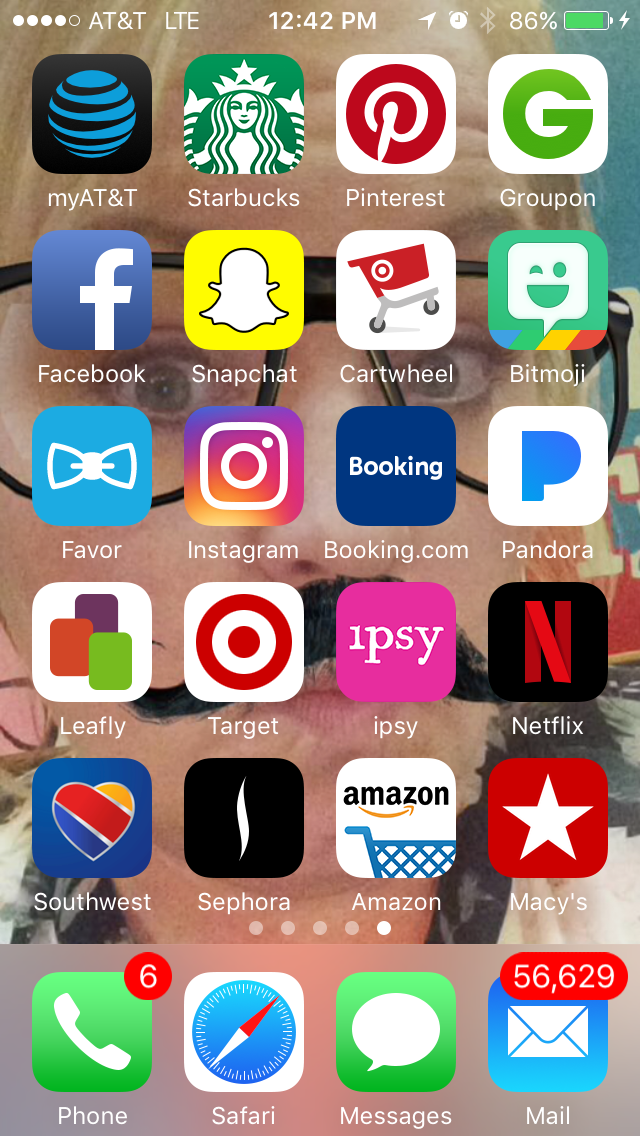Open Pinterest
This screenshot has height=1136, width=640.
396,114
